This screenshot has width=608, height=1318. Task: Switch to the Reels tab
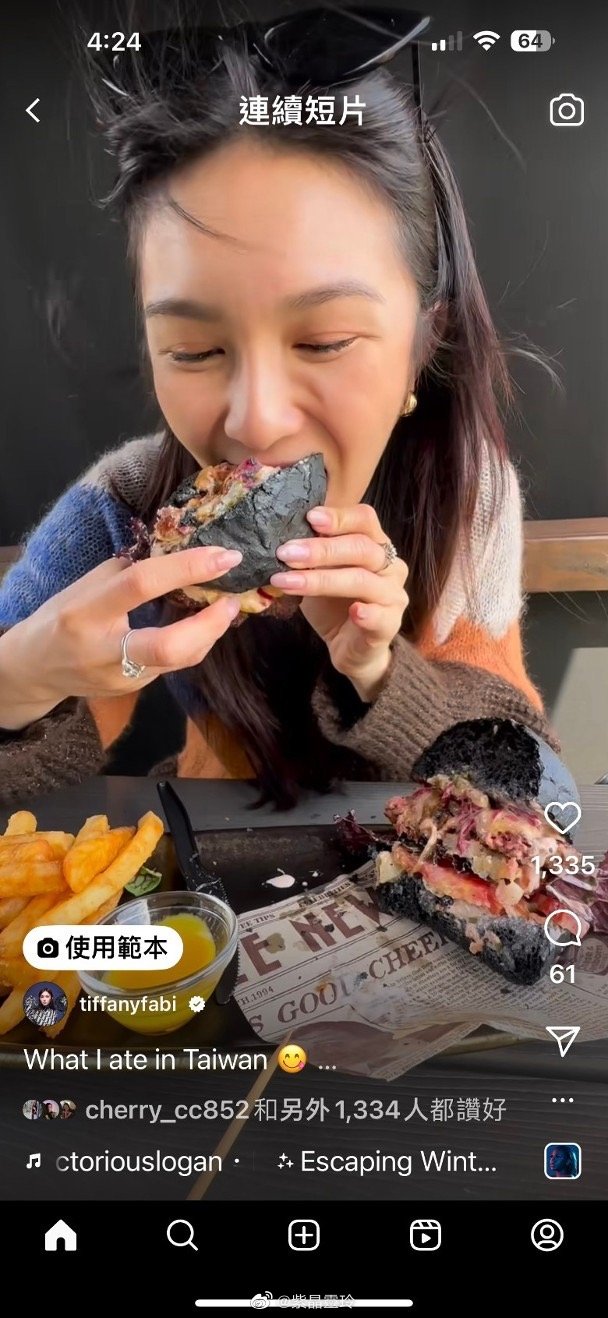pos(425,1235)
